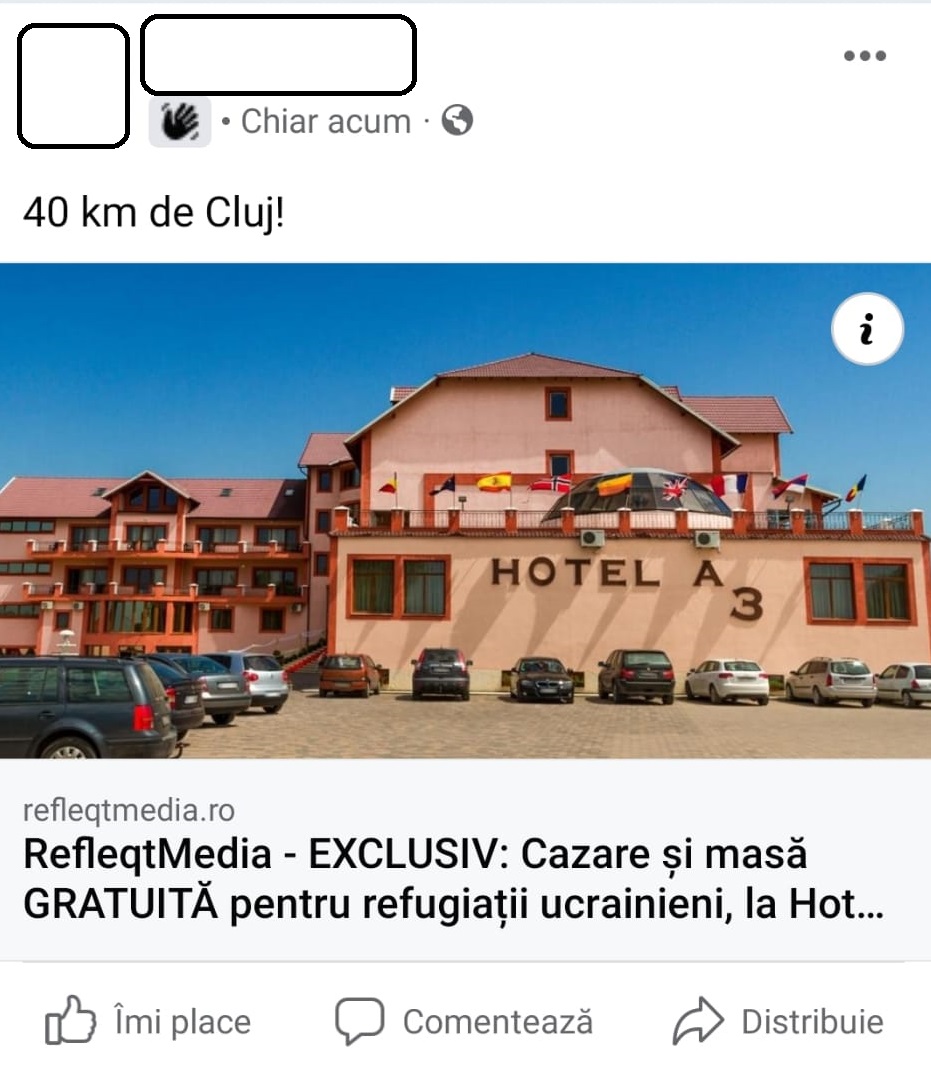931x1079 pixels.
Task: Share the post using Distribuie
Action: pos(790,1021)
